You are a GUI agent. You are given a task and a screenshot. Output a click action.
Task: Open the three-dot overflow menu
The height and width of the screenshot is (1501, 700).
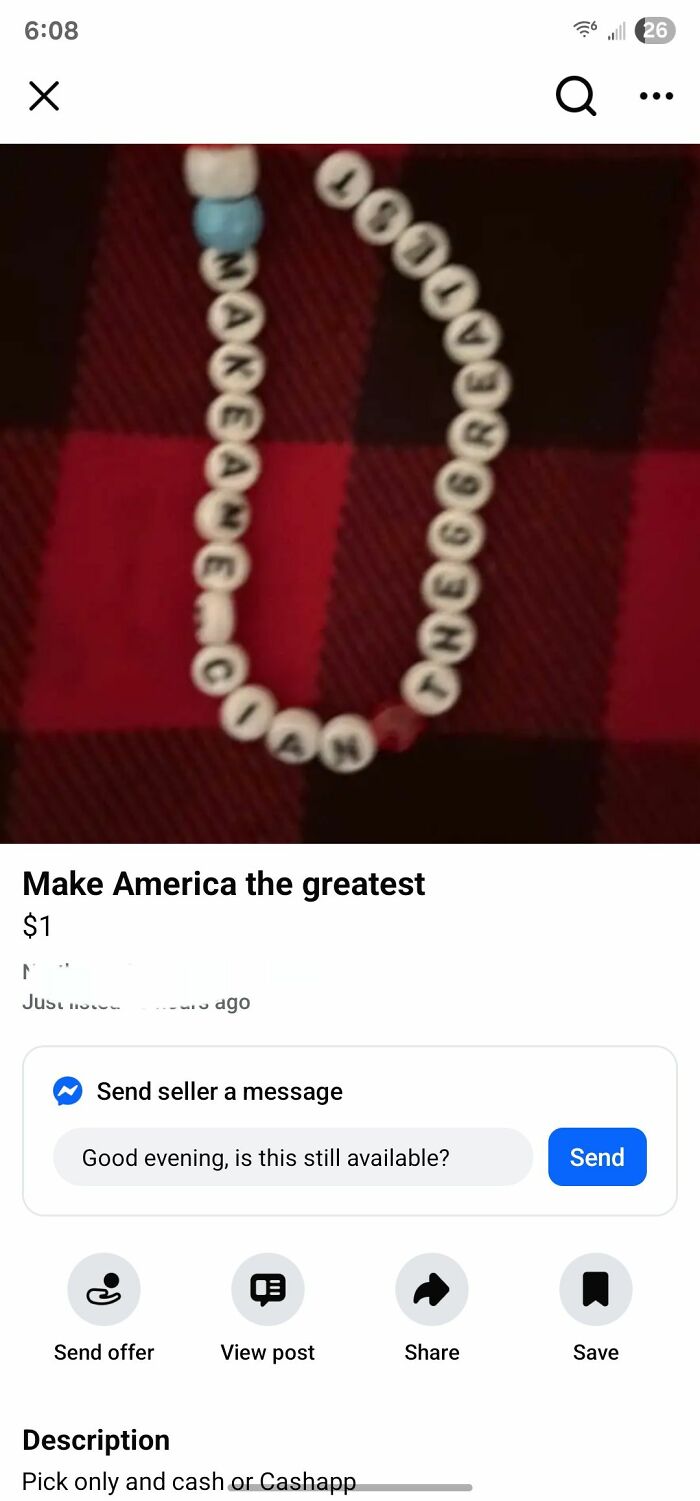tap(656, 96)
